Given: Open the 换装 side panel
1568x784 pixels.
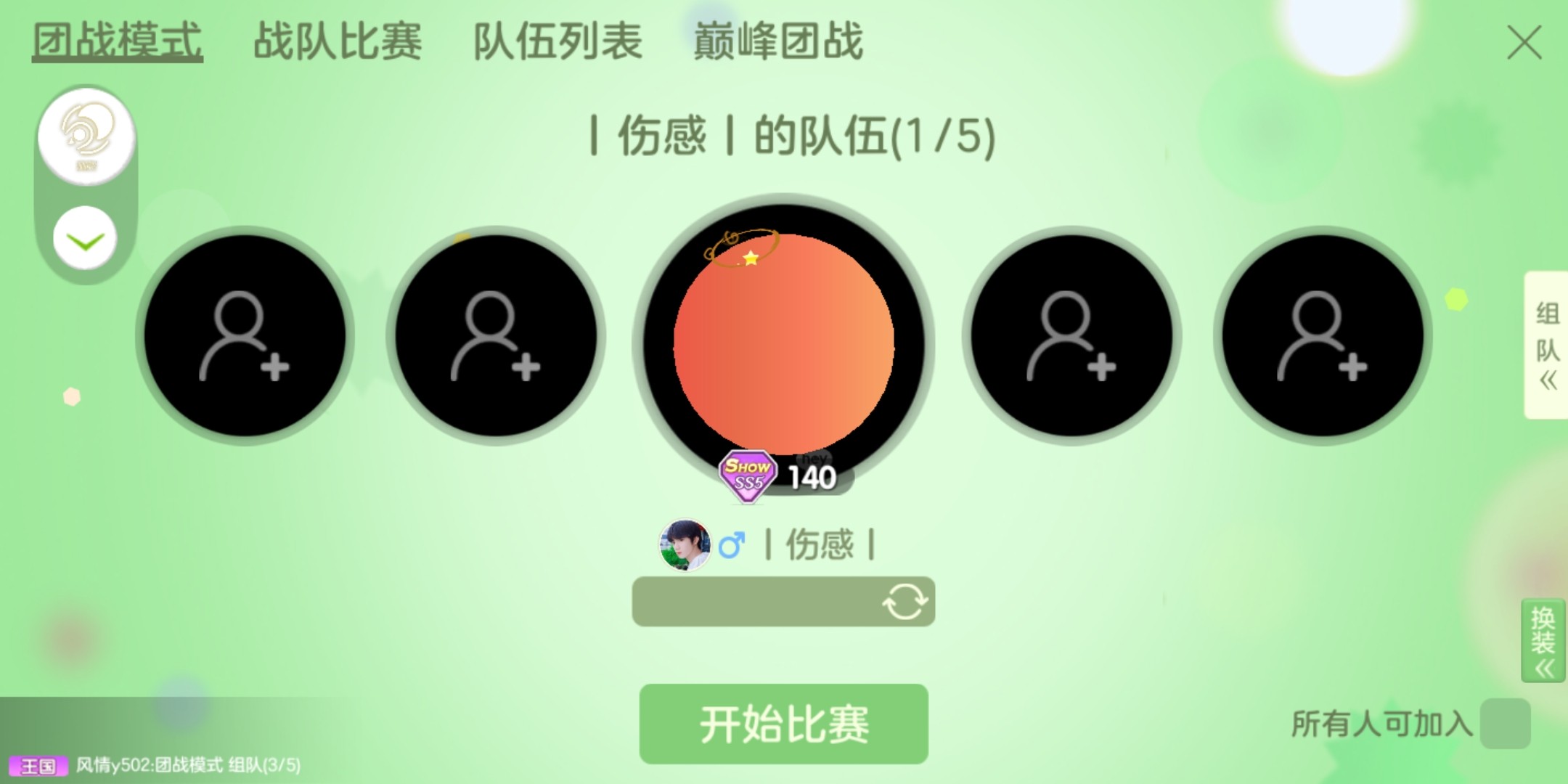Looking at the screenshot, I should [1543, 641].
